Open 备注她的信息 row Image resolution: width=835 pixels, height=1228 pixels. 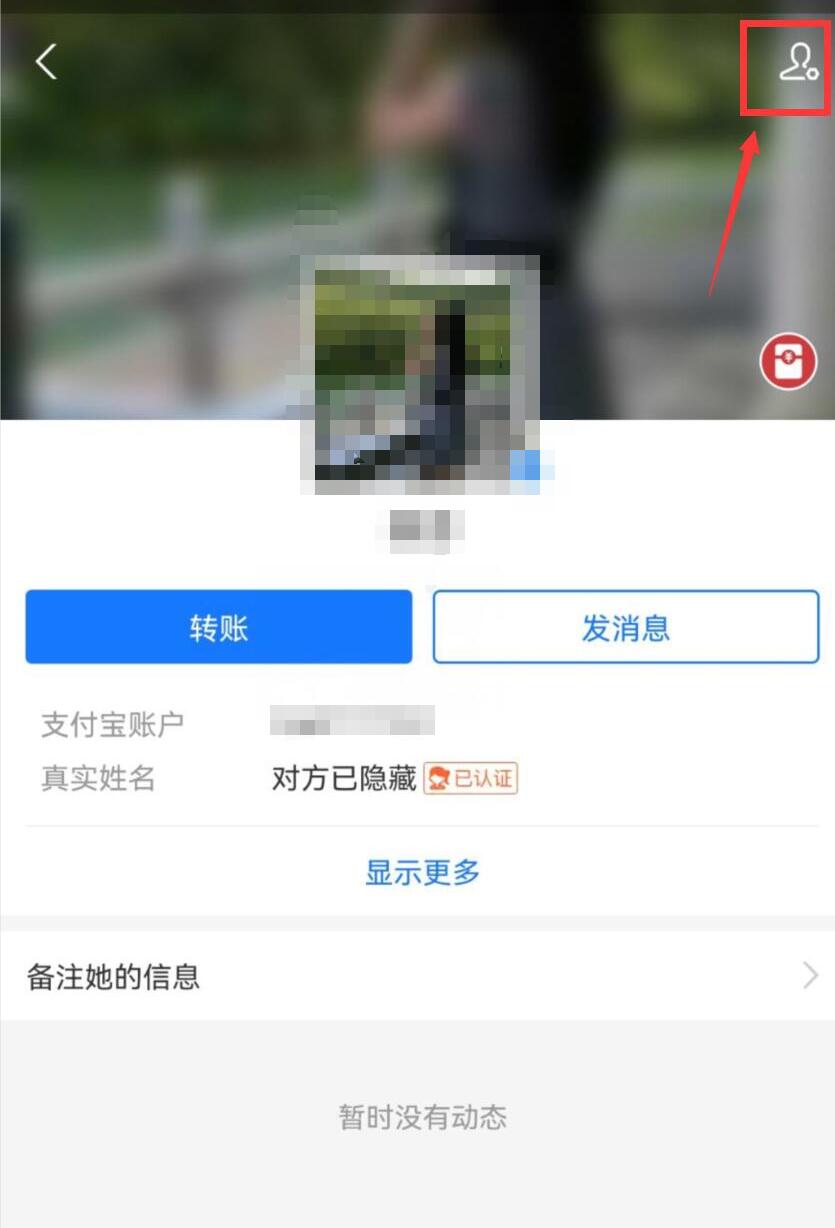(x=418, y=976)
